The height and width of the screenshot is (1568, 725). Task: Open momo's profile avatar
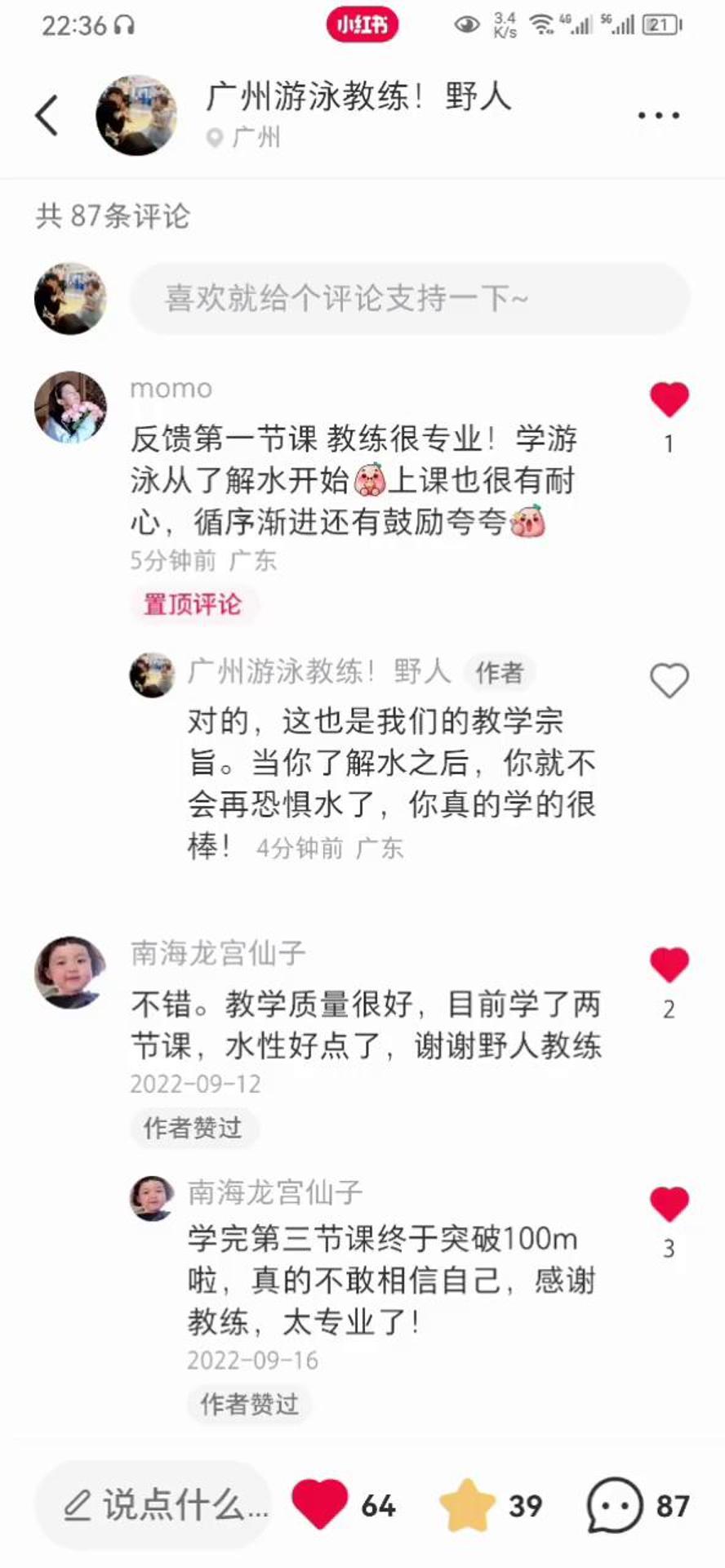point(70,407)
